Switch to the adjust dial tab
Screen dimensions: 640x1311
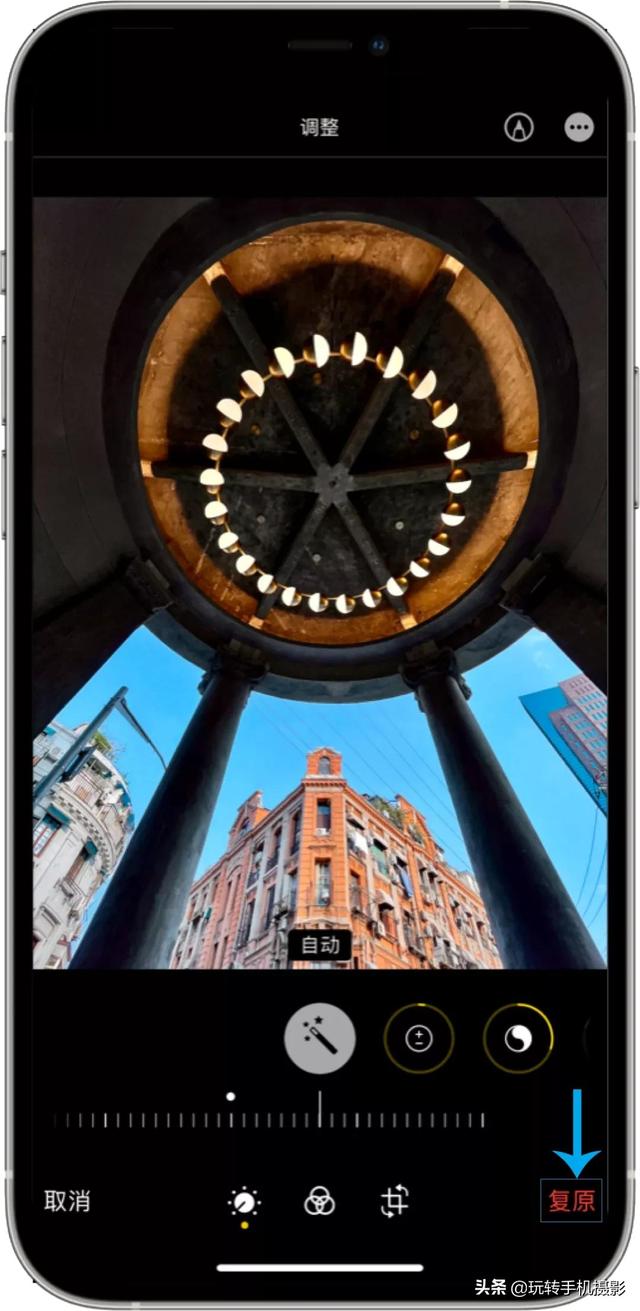[243, 1201]
